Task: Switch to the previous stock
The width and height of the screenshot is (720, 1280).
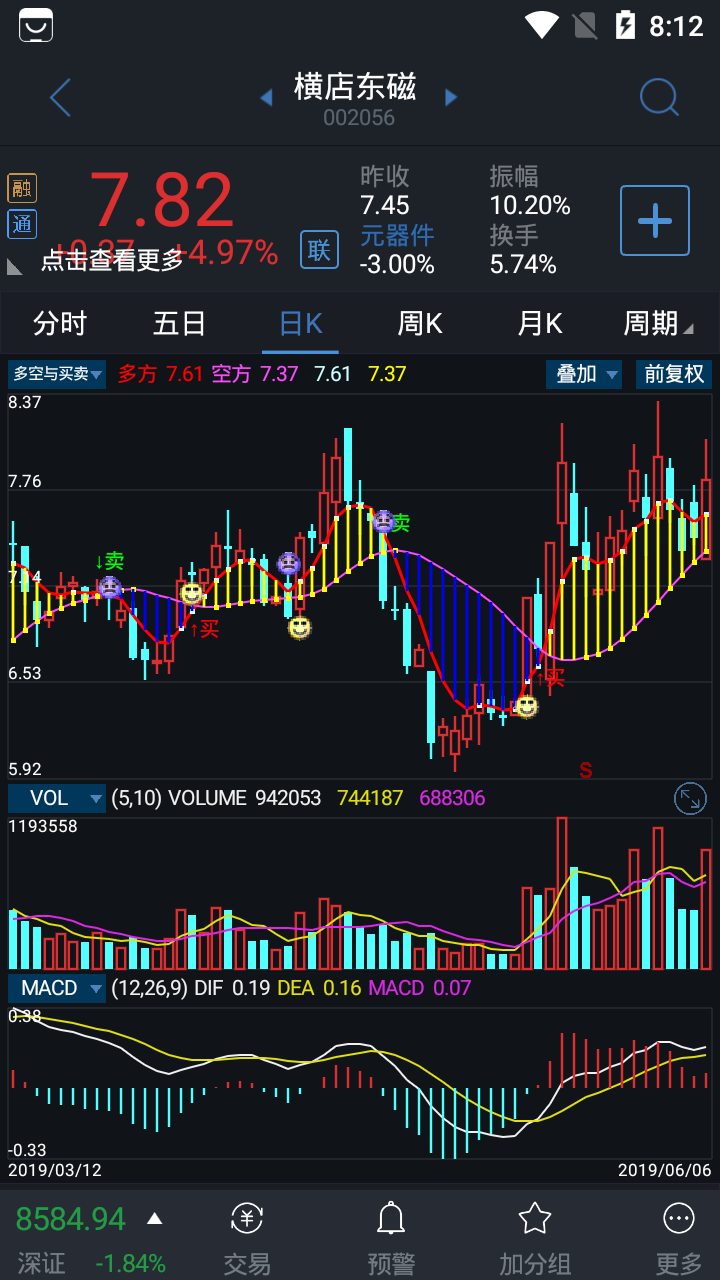Action: tap(266, 97)
